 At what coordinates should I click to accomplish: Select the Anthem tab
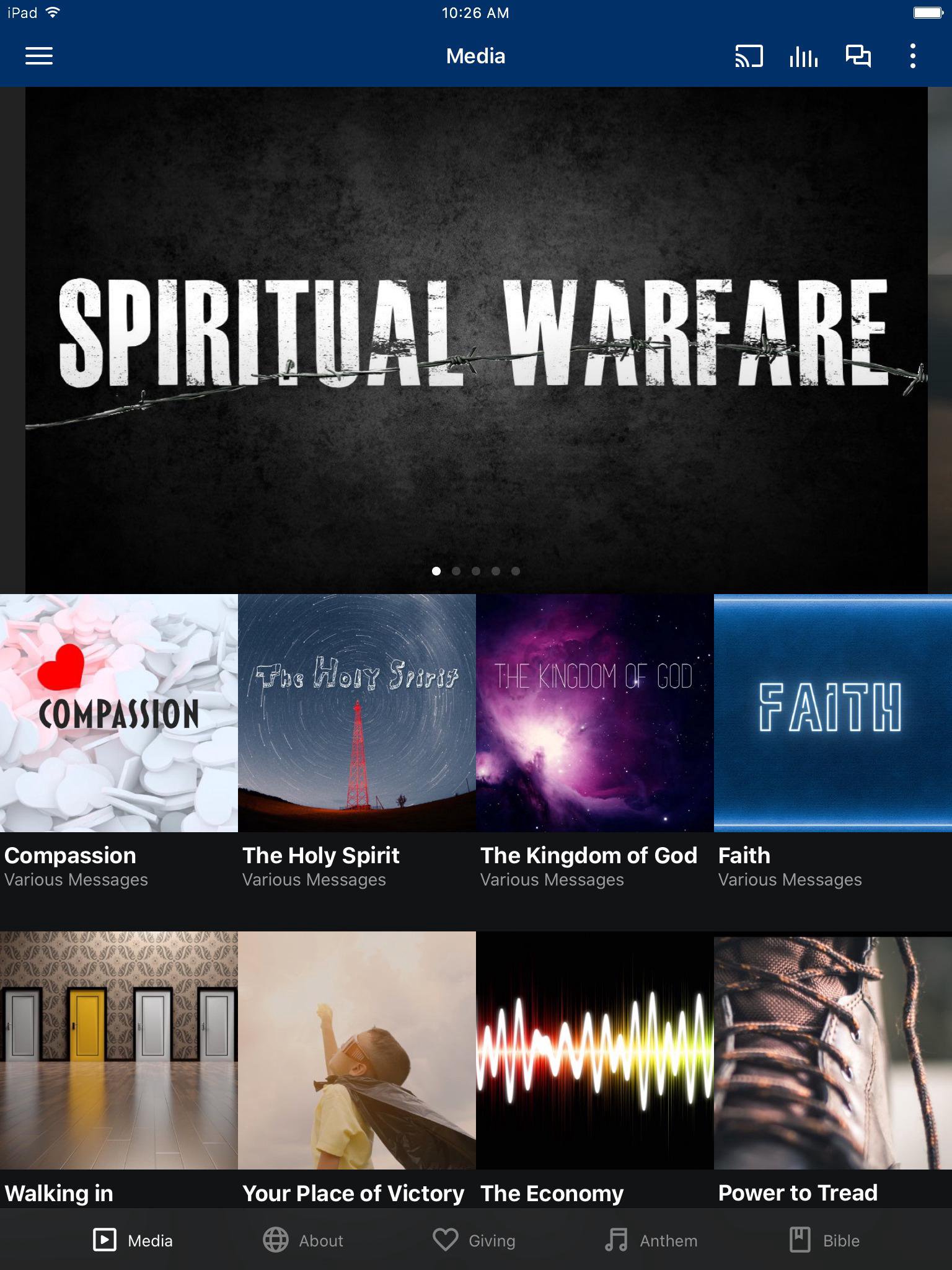tap(651, 1240)
